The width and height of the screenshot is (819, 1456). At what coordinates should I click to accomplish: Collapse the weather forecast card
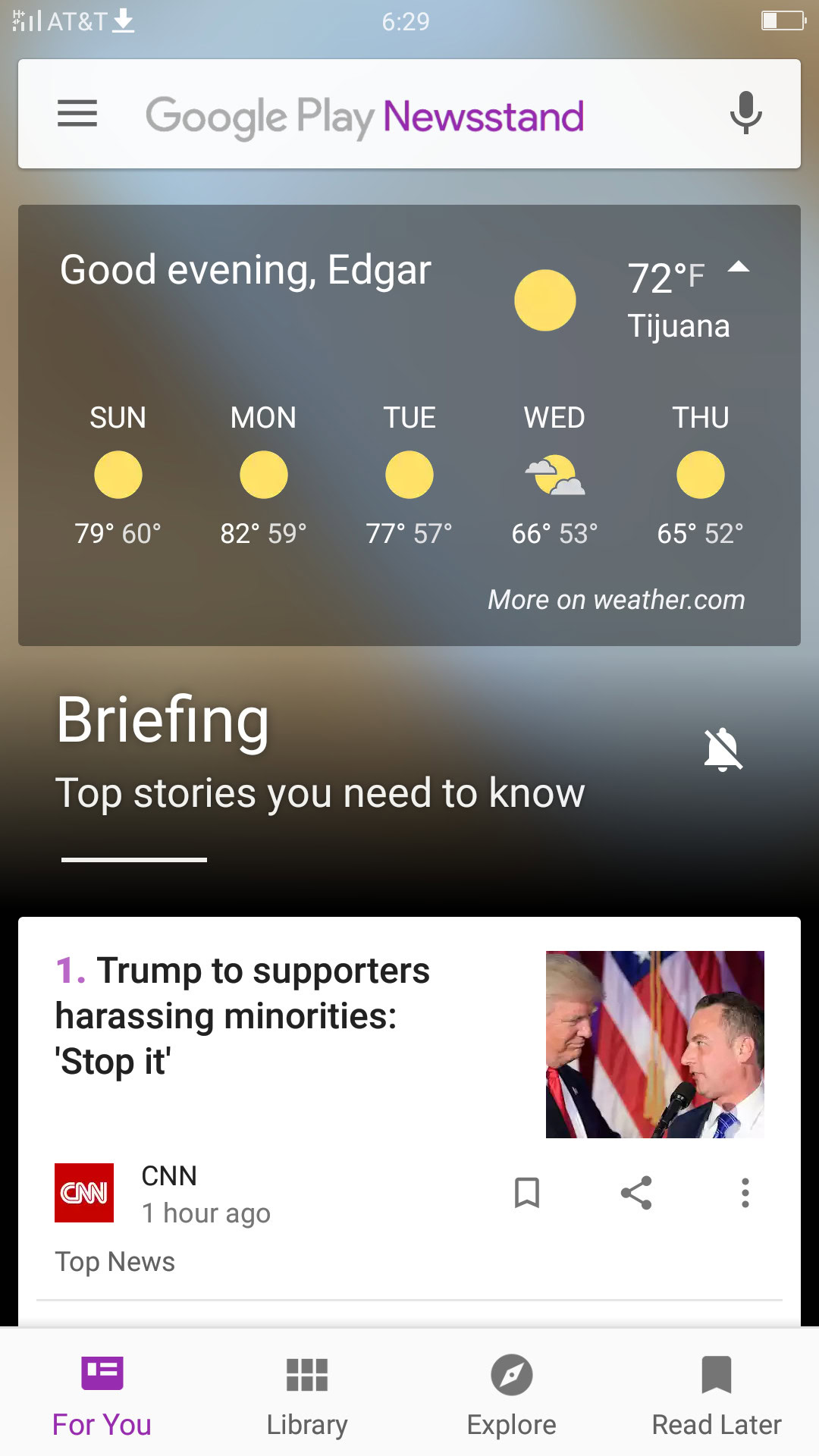(739, 267)
